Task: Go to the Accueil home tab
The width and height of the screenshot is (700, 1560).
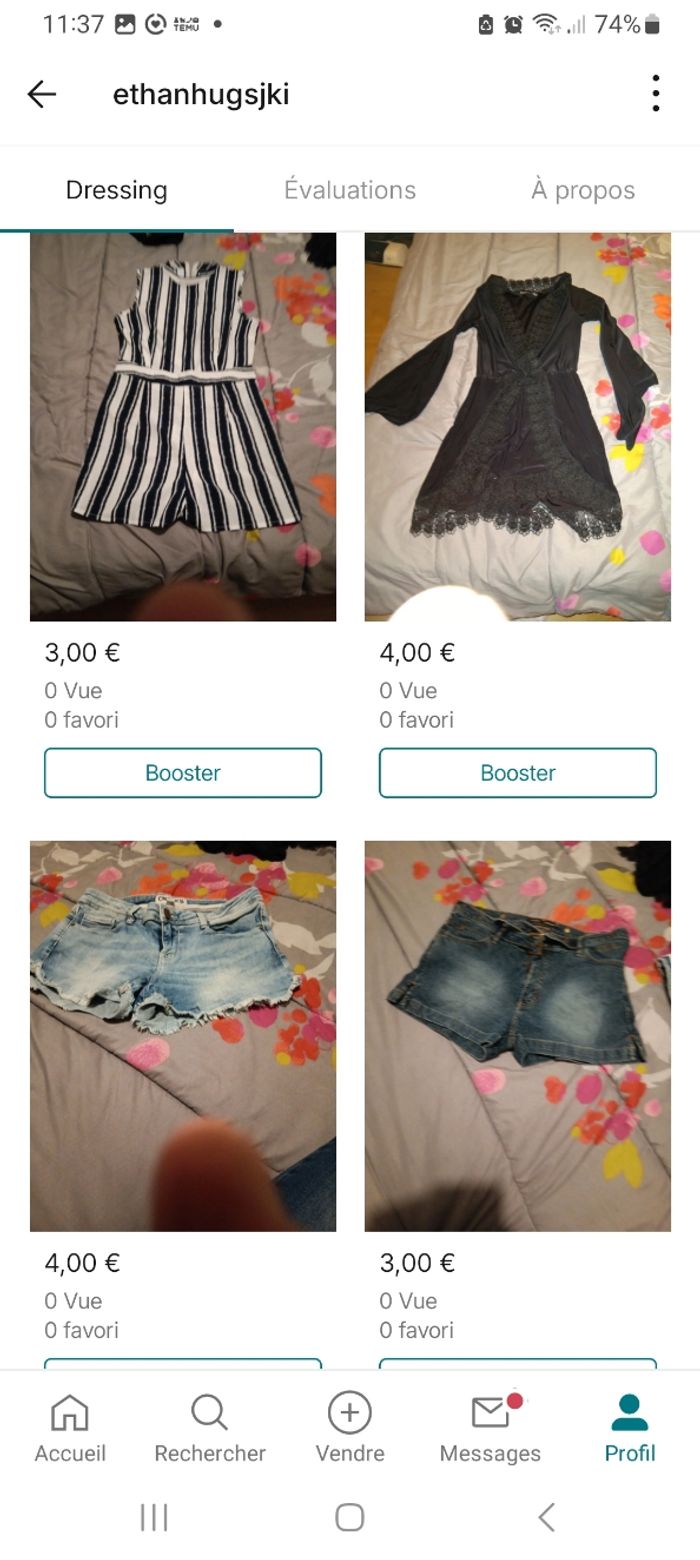Action: pyautogui.click(x=70, y=1428)
